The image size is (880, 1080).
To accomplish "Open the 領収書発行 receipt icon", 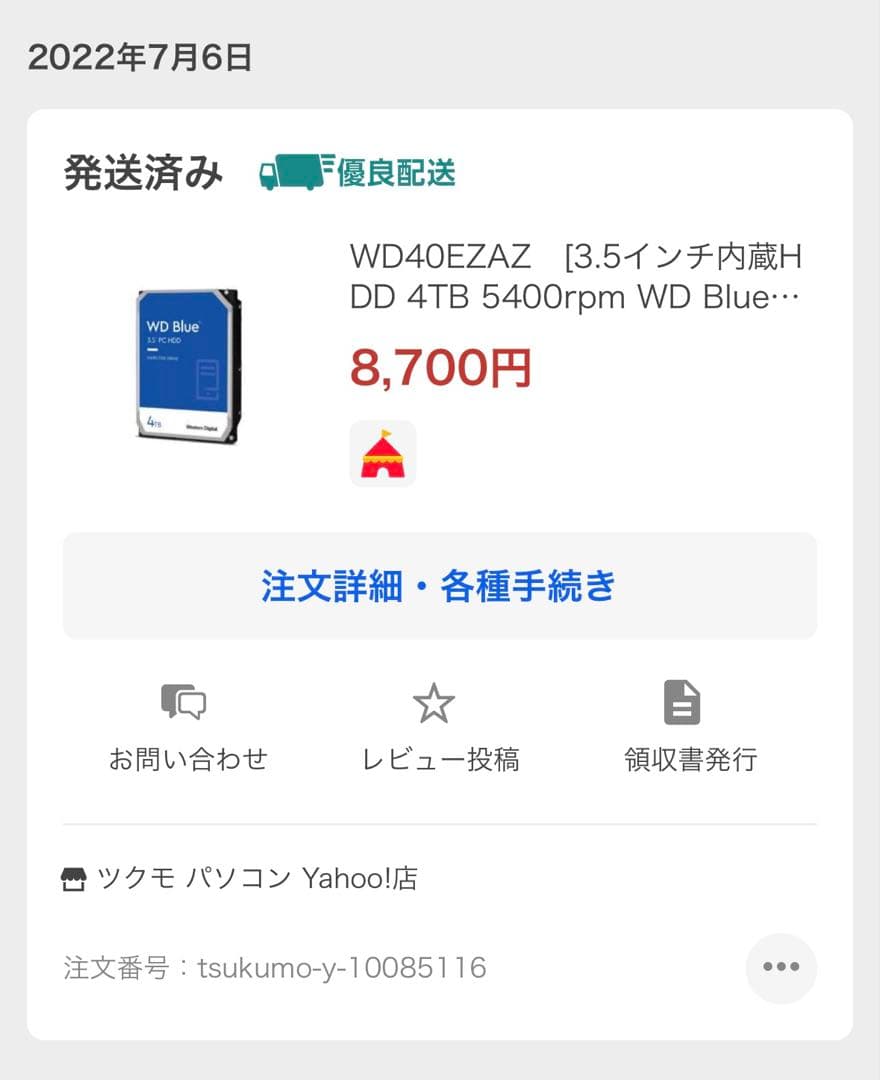I will pyautogui.click(x=683, y=700).
